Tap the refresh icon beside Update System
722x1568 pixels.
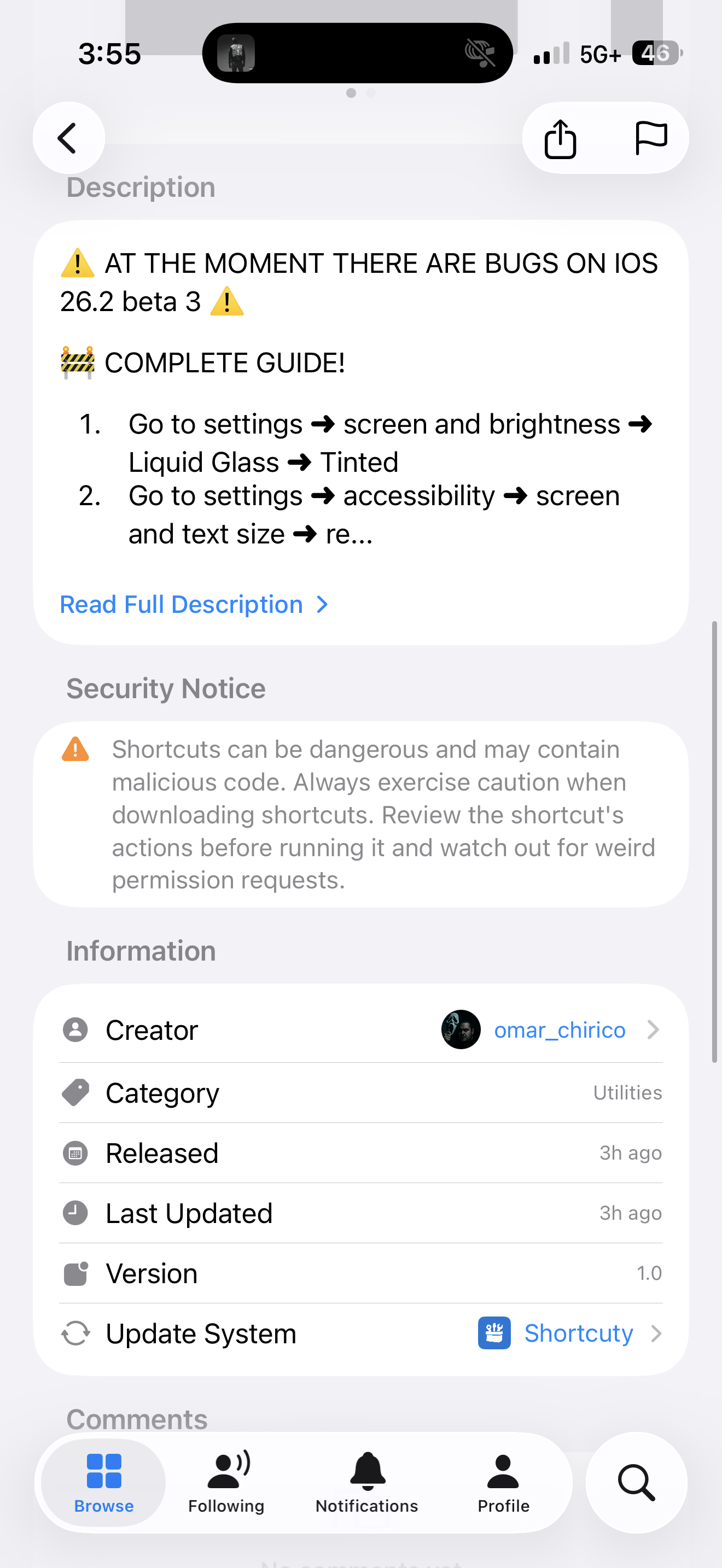pyautogui.click(x=75, y=1333)
